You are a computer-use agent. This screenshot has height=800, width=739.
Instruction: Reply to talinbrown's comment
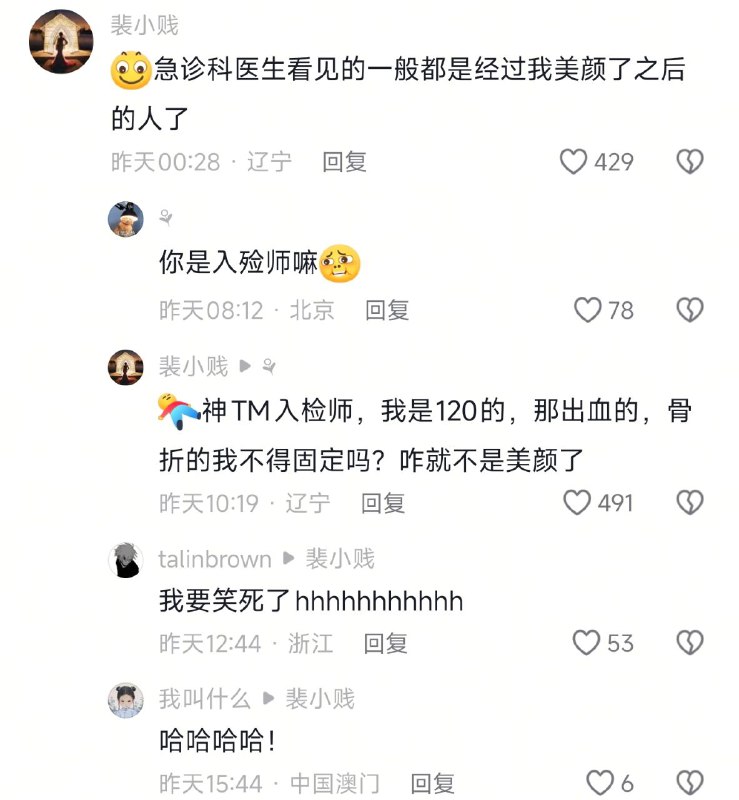pyautogui.click(x=385, y=642)
